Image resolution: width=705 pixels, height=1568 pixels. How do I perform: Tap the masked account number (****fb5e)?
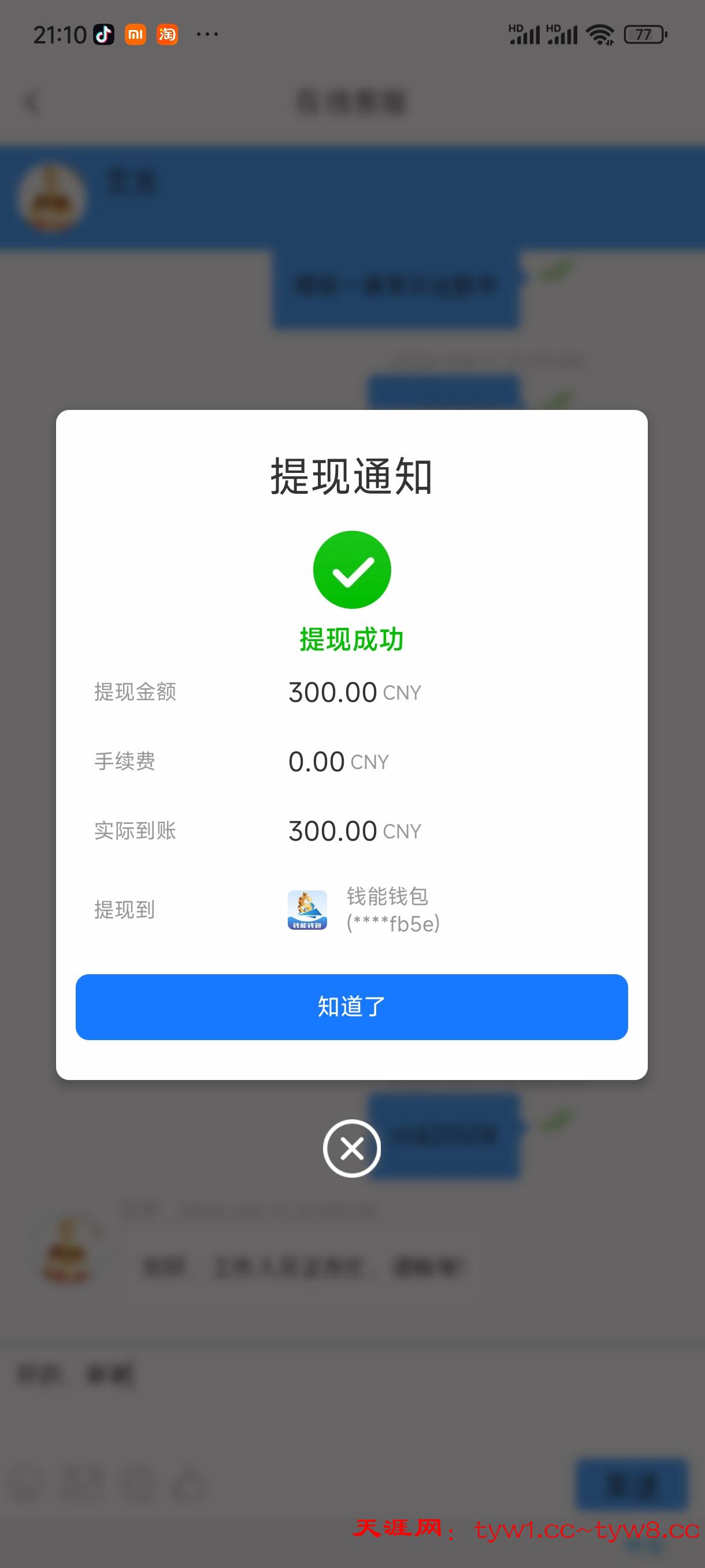coord(394,924)
